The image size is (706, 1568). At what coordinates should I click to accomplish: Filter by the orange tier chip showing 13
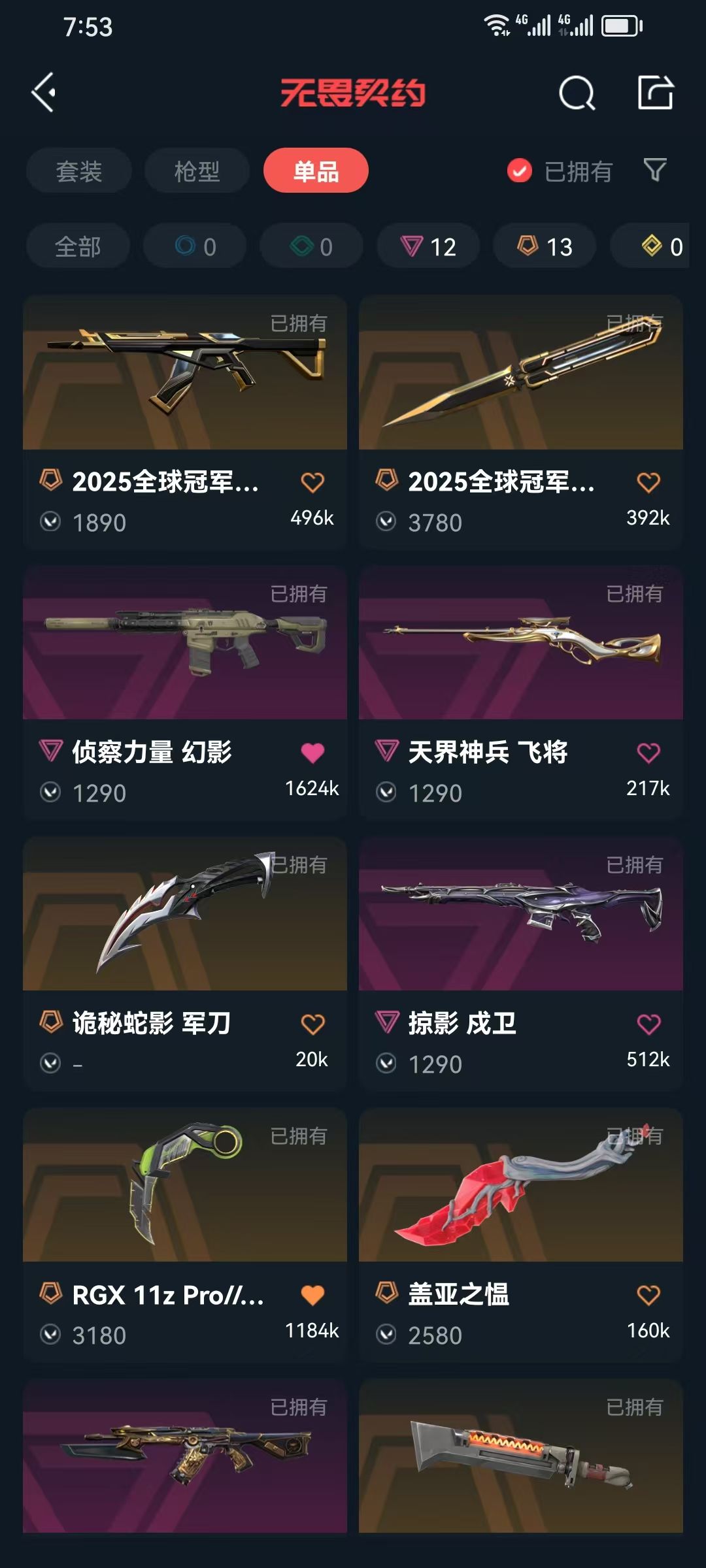[x=545, y=246]
